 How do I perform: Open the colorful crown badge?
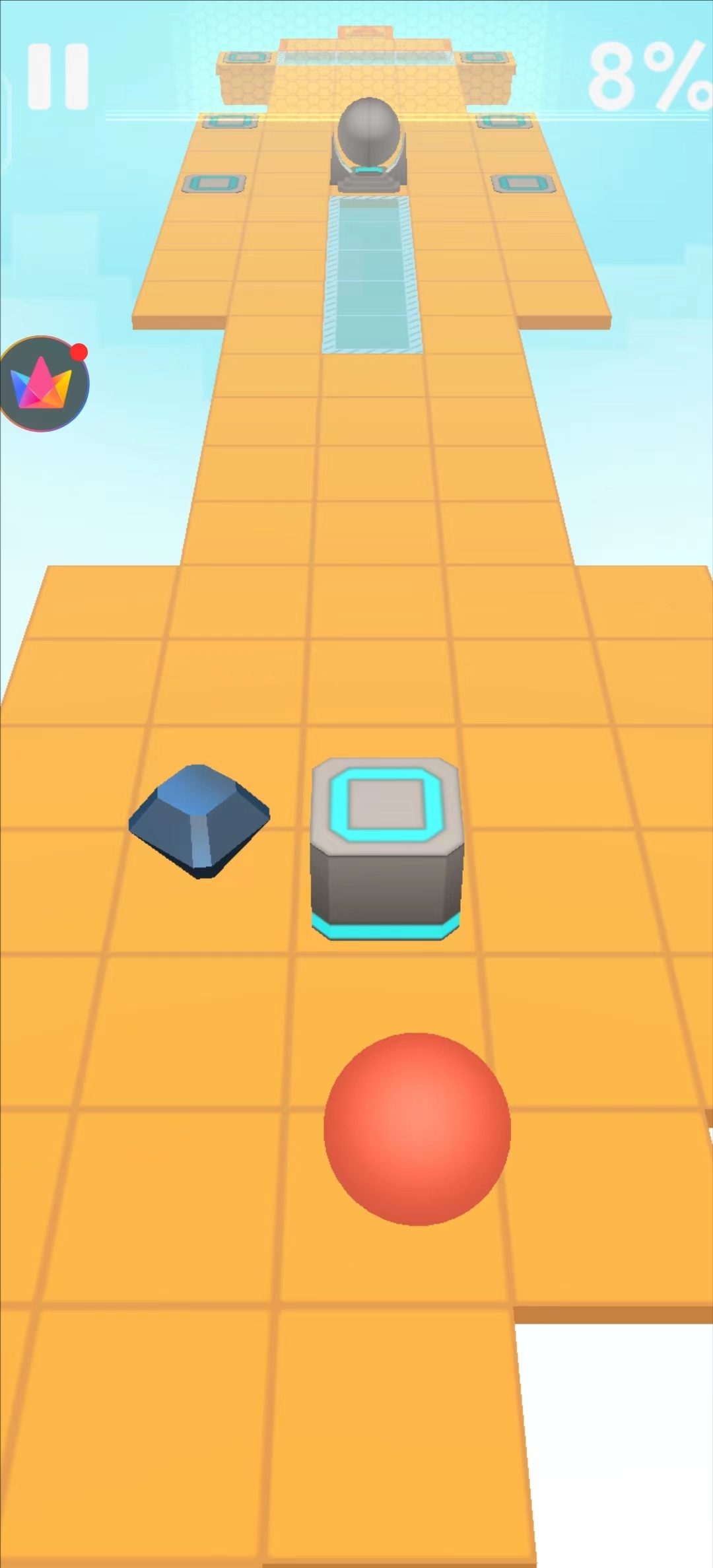tap(42, 384)
